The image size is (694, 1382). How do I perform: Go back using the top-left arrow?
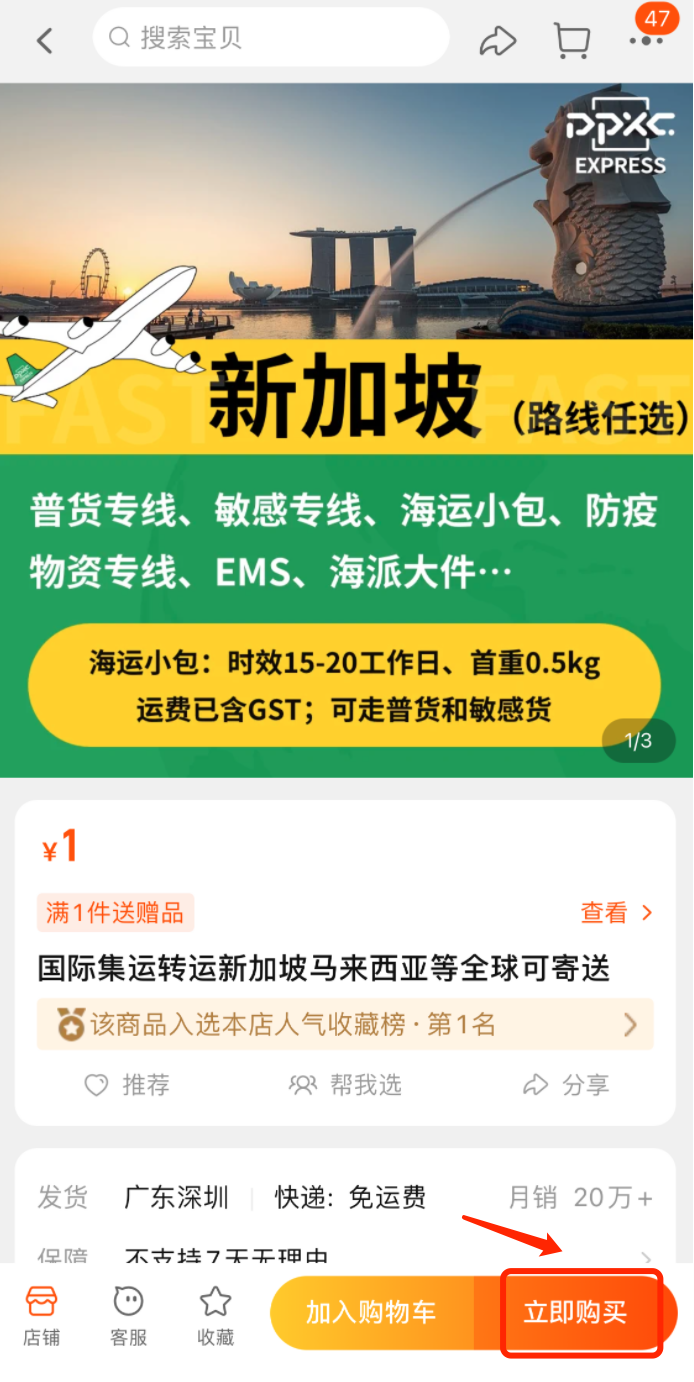click(x=44, y=40)
